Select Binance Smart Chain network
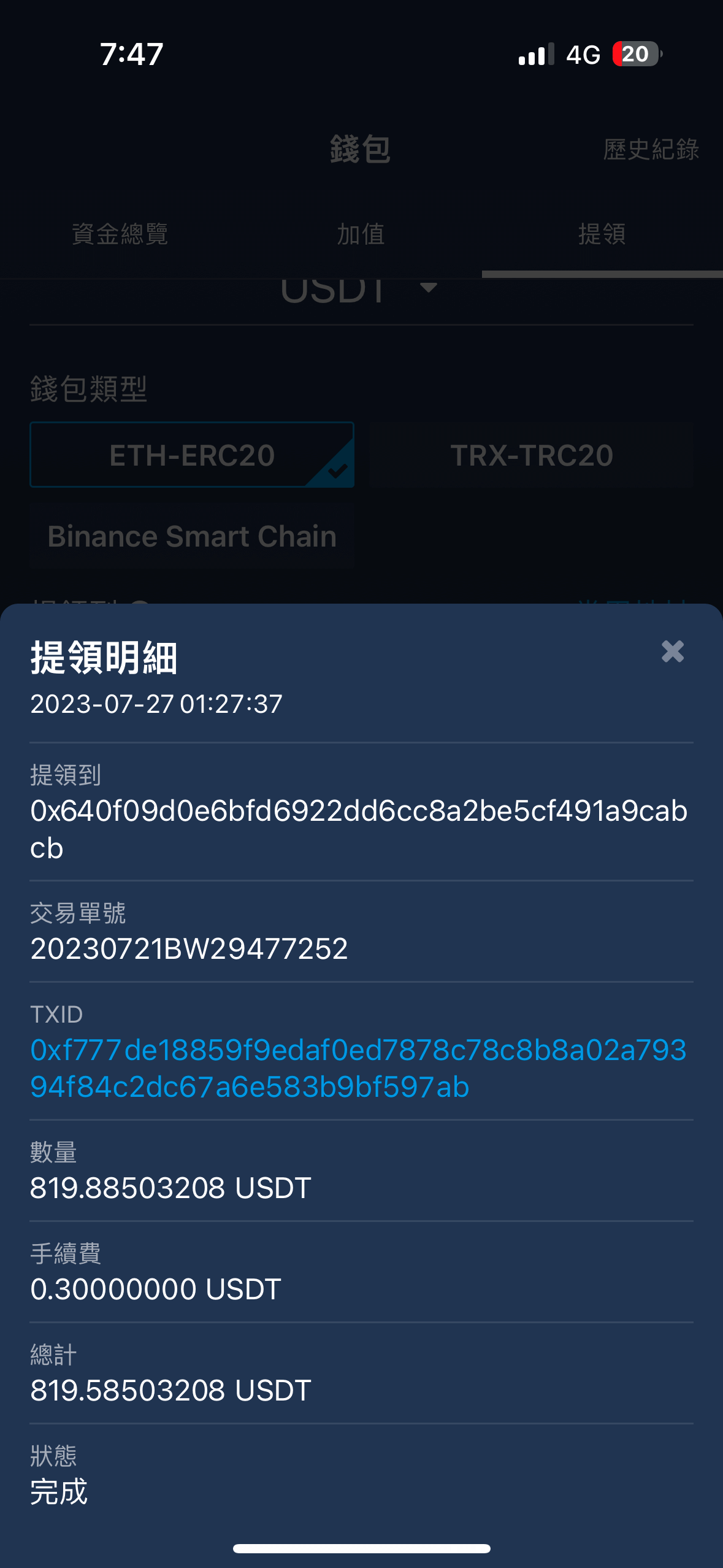 pos(192,536)
